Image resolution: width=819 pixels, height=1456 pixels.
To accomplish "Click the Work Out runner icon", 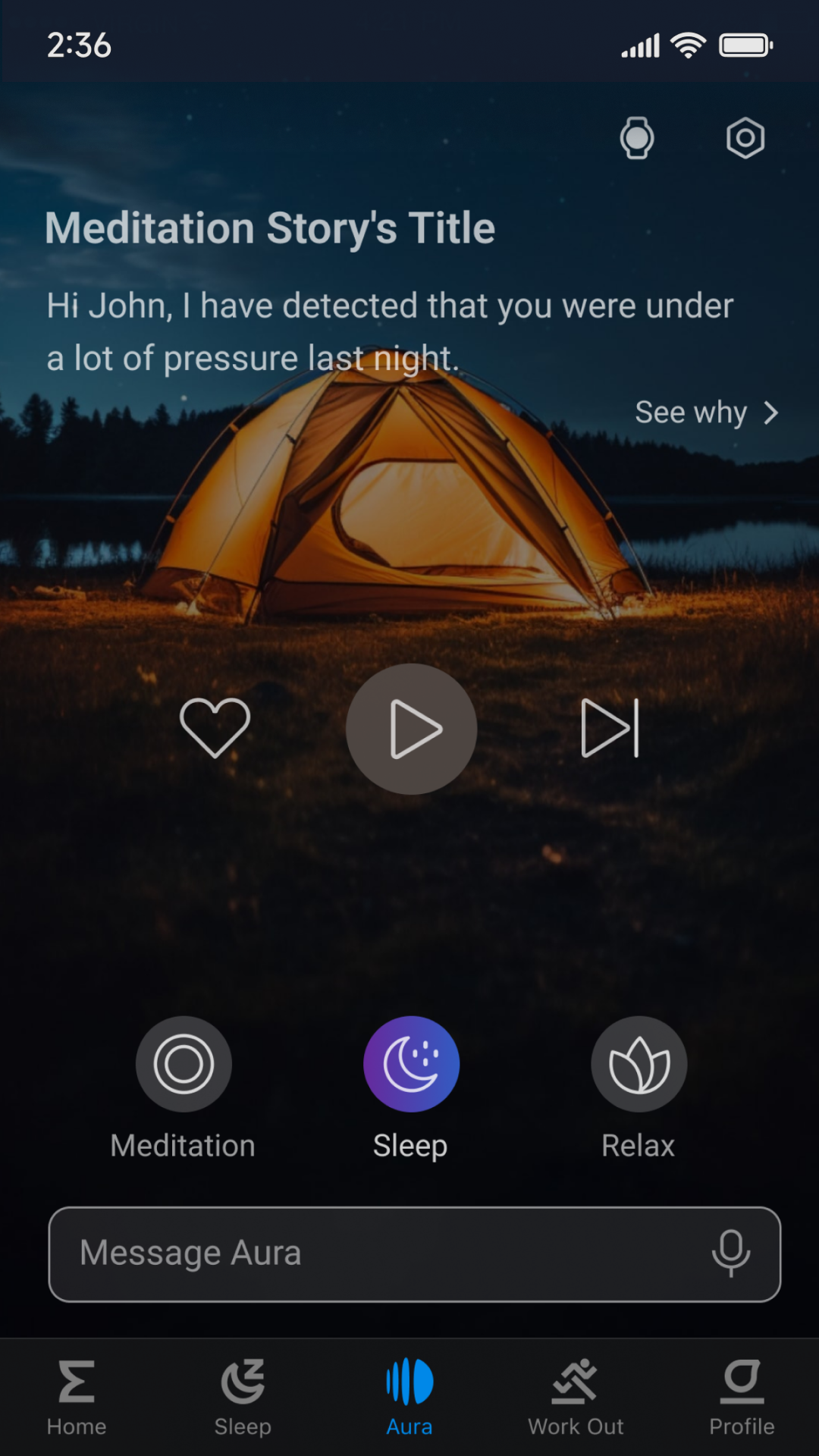I will (x=576, y=1382).
